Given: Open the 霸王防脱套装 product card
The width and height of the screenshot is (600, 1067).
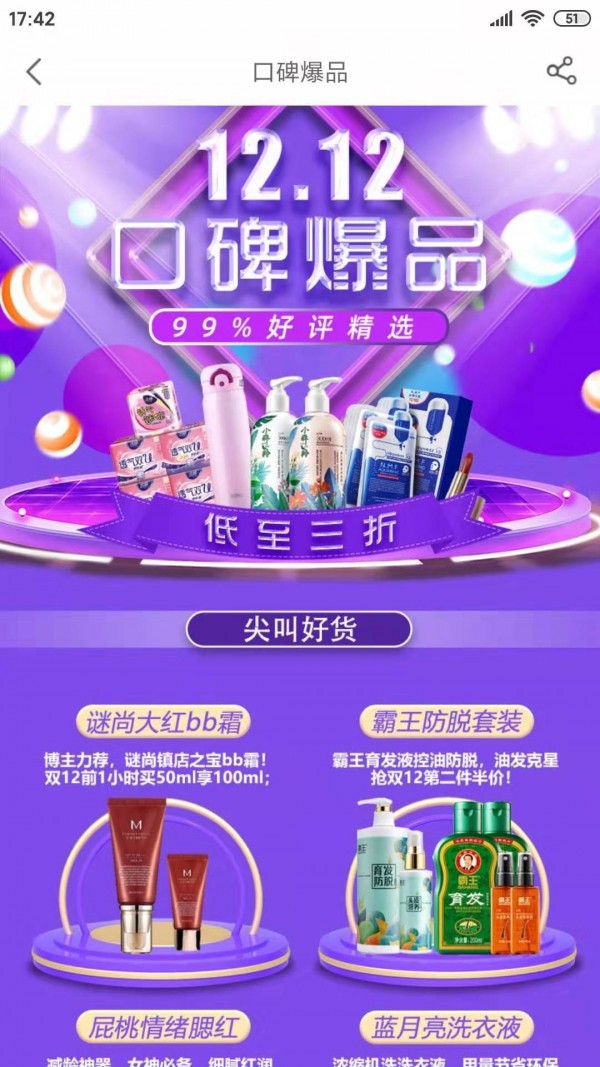Looking at the screenshot, I should pyautogui.click(x=446, y=841).
